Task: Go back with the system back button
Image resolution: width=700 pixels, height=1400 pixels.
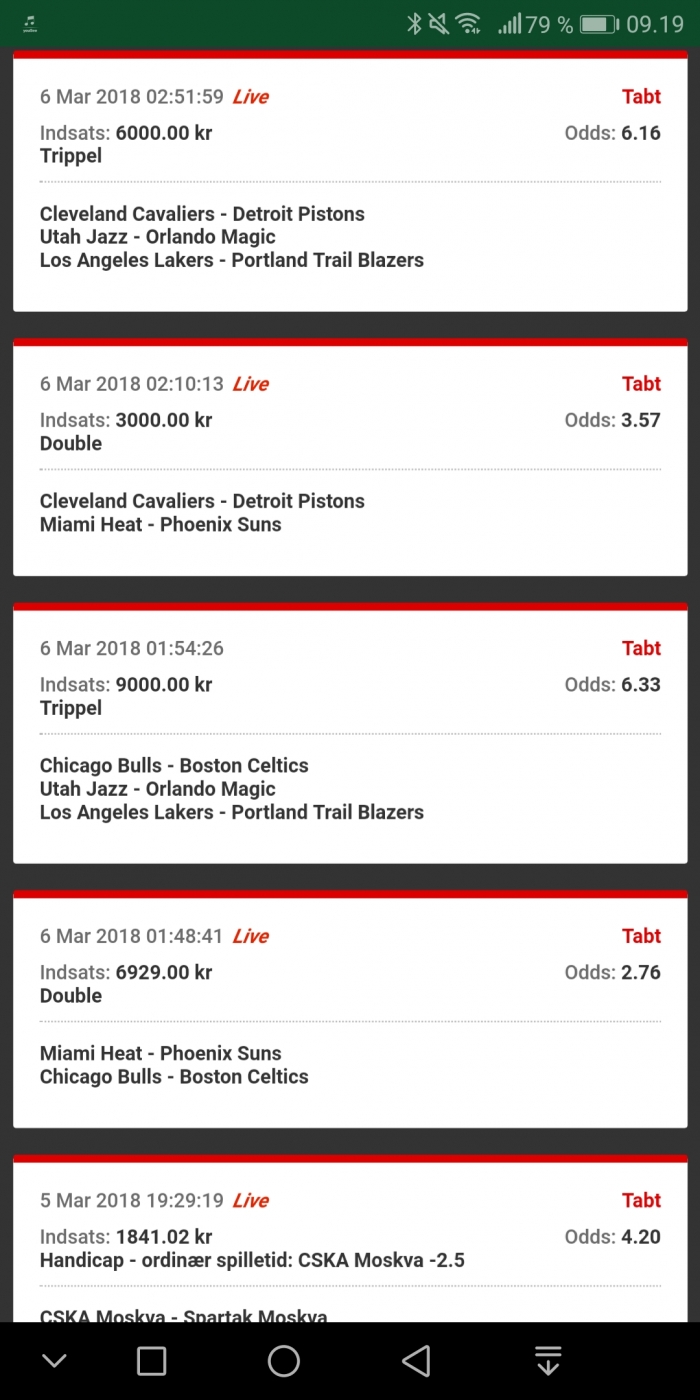Action: [416, 1361]
